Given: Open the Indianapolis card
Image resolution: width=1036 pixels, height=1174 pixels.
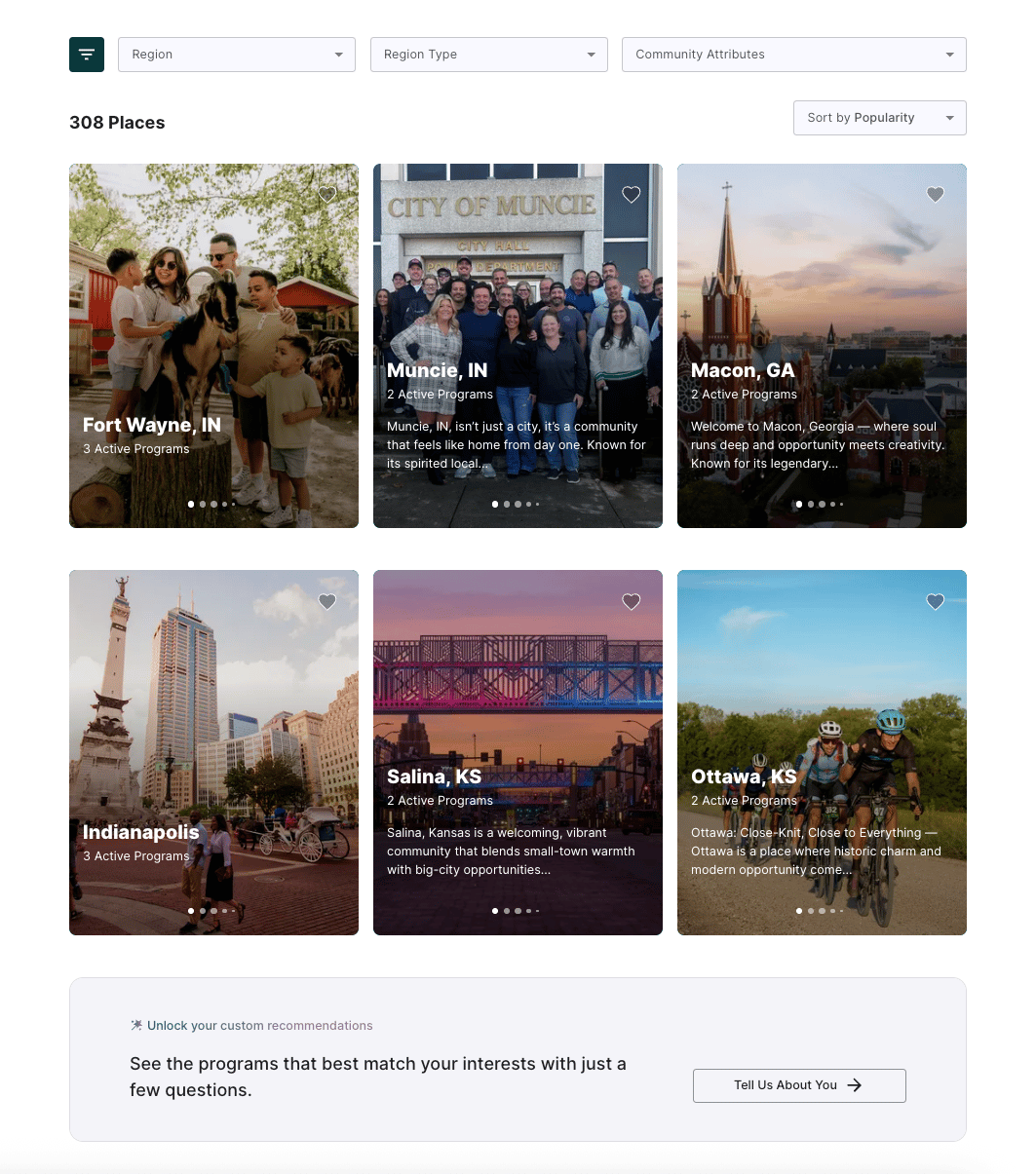Looking at the screenshot, I should pyautogui.click(x=213, y=750).
